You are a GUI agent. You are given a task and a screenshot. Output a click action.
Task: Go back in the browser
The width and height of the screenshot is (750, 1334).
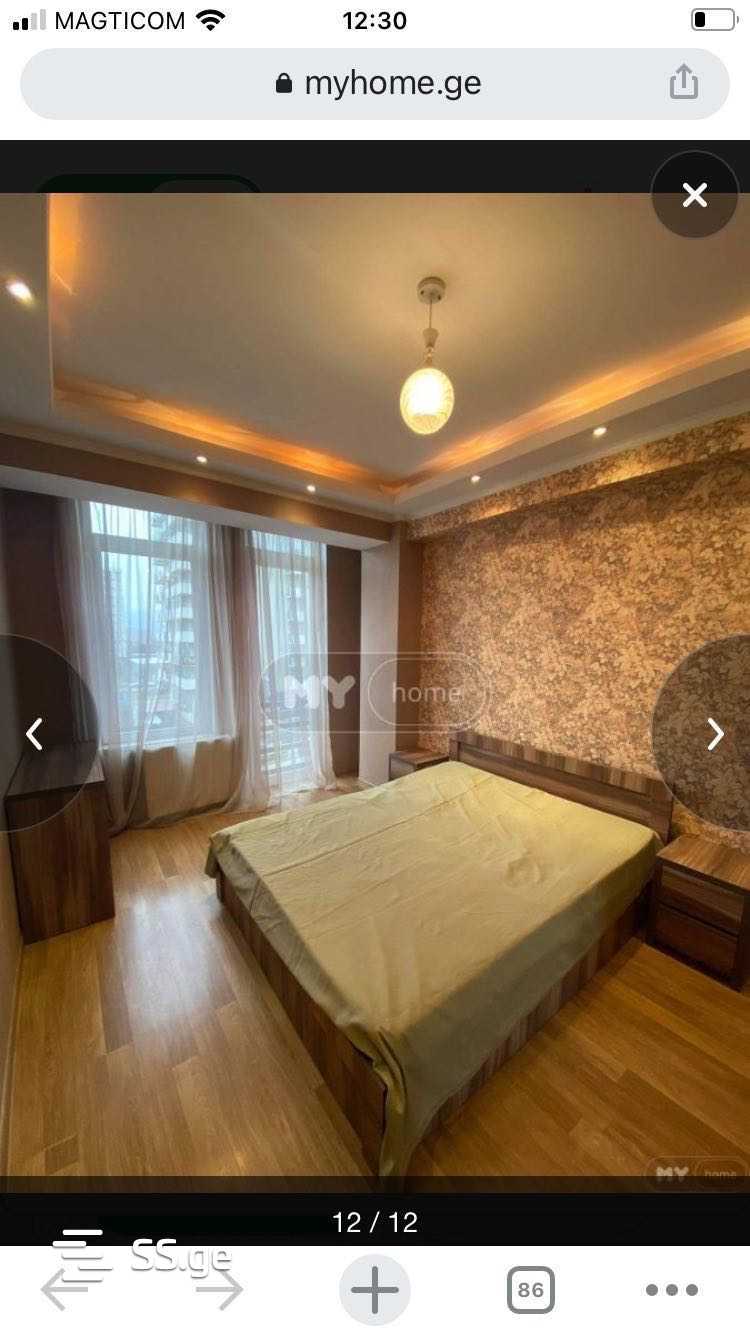(64, 1290)
